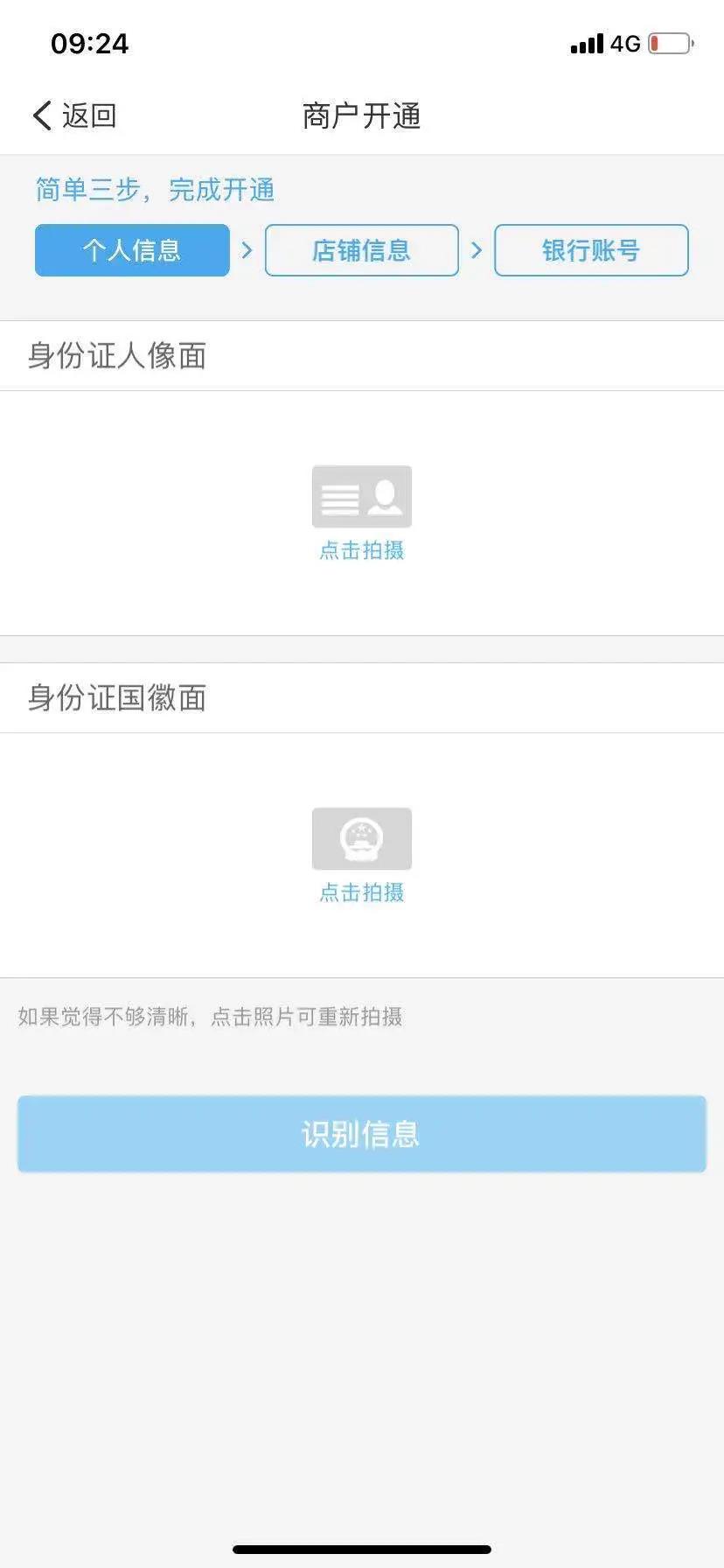
Task: Switch to the 银行账号 step
Action: [x=591, y=250]
